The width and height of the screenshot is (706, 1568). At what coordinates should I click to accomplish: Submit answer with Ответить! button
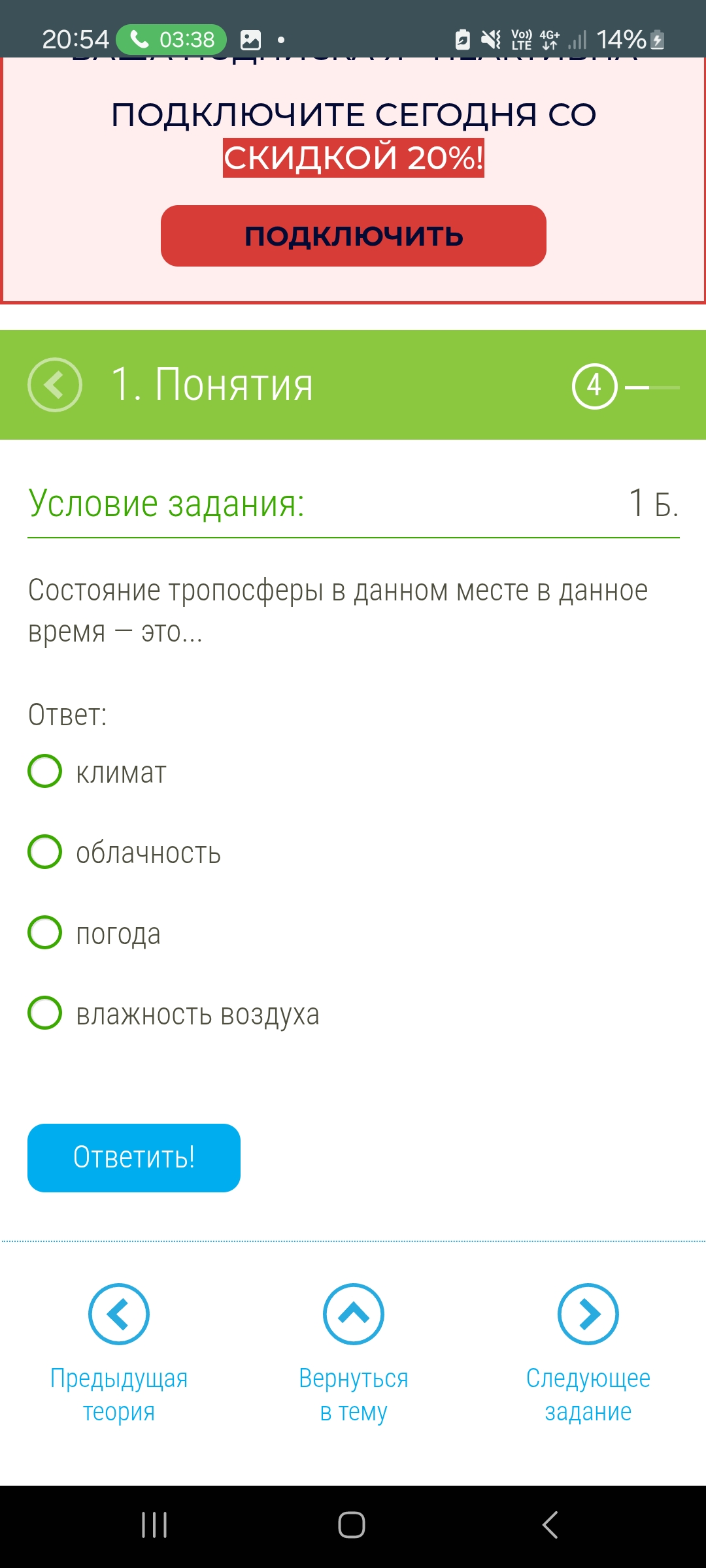(134, 1158)
